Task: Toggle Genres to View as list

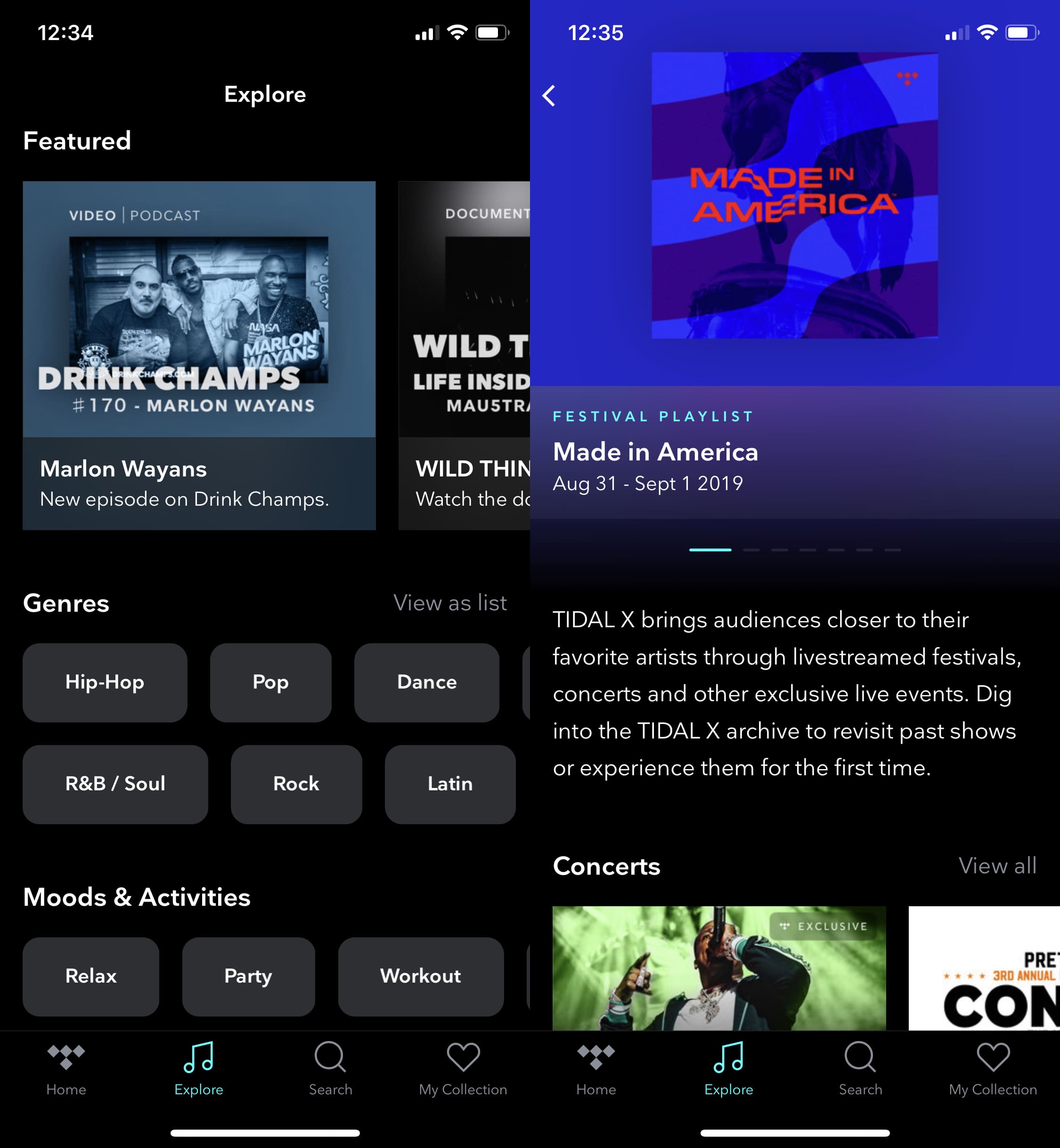Action: [451, 603]
